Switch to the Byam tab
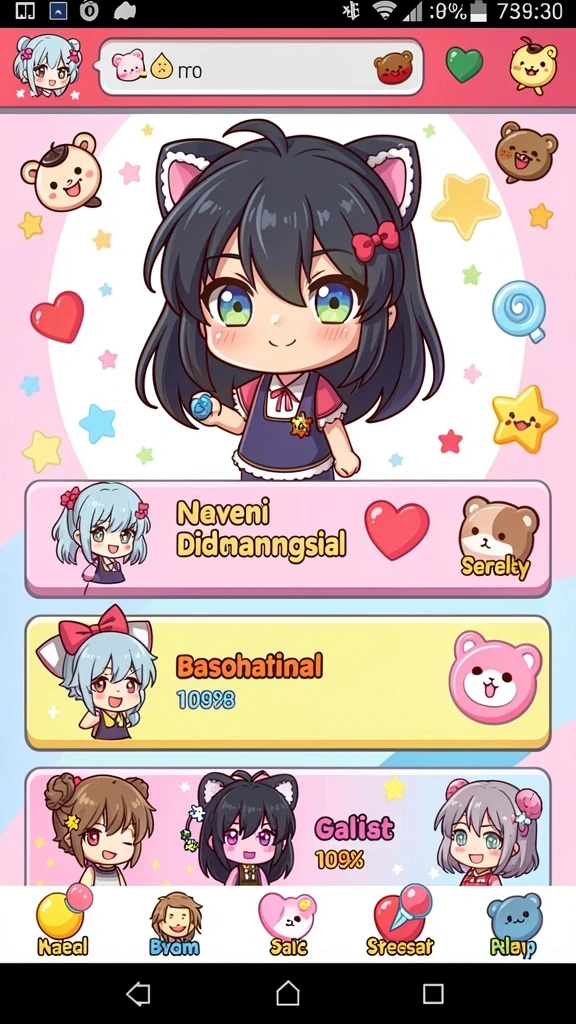The height and width of the screenshot is (1024, 576). point(175,925)
